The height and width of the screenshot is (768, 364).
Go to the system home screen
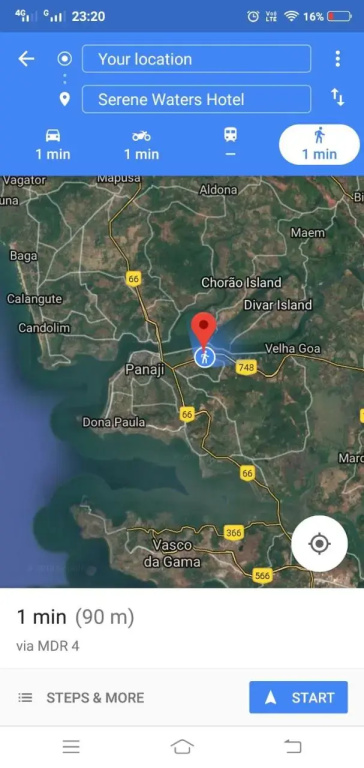point(182,746)
